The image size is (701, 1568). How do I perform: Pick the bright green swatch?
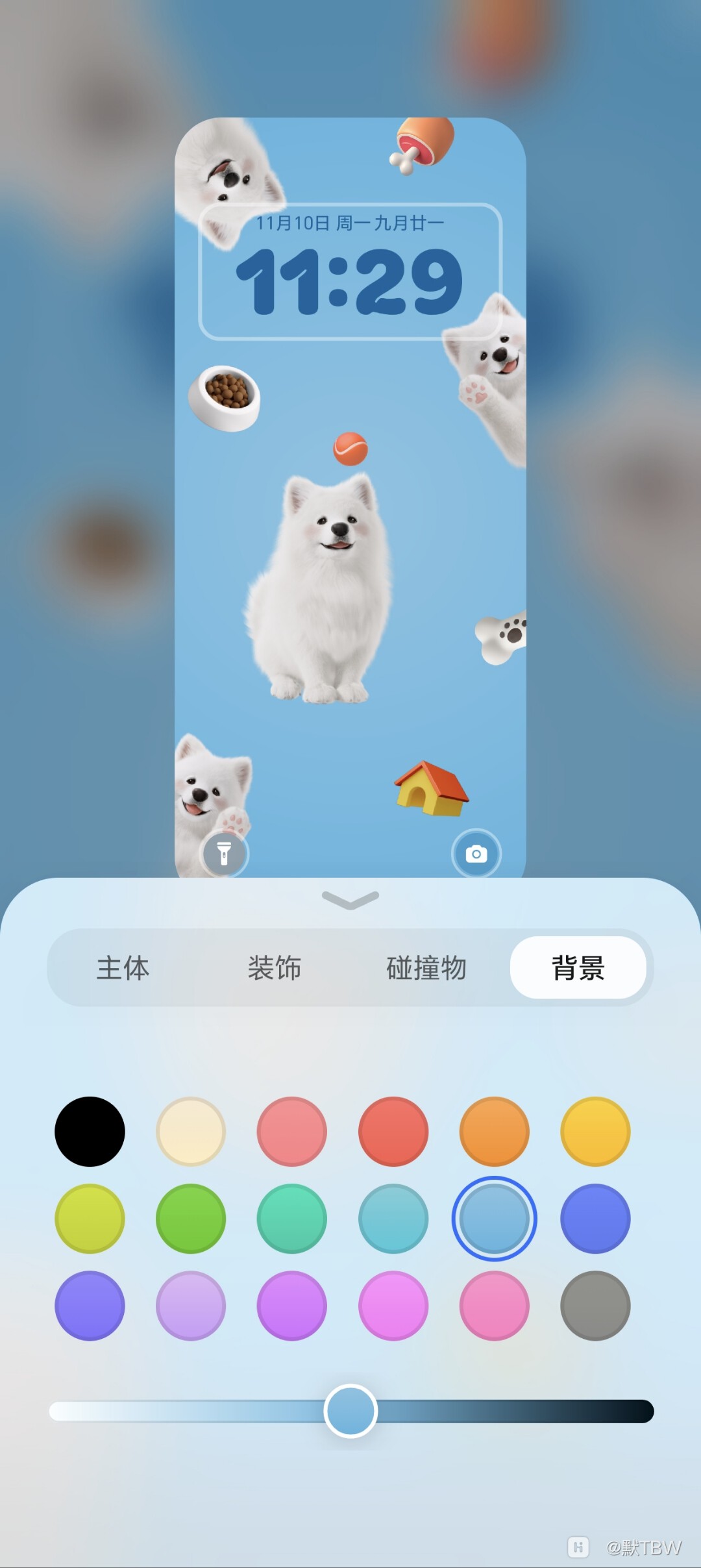click(x=191, y=1219)
